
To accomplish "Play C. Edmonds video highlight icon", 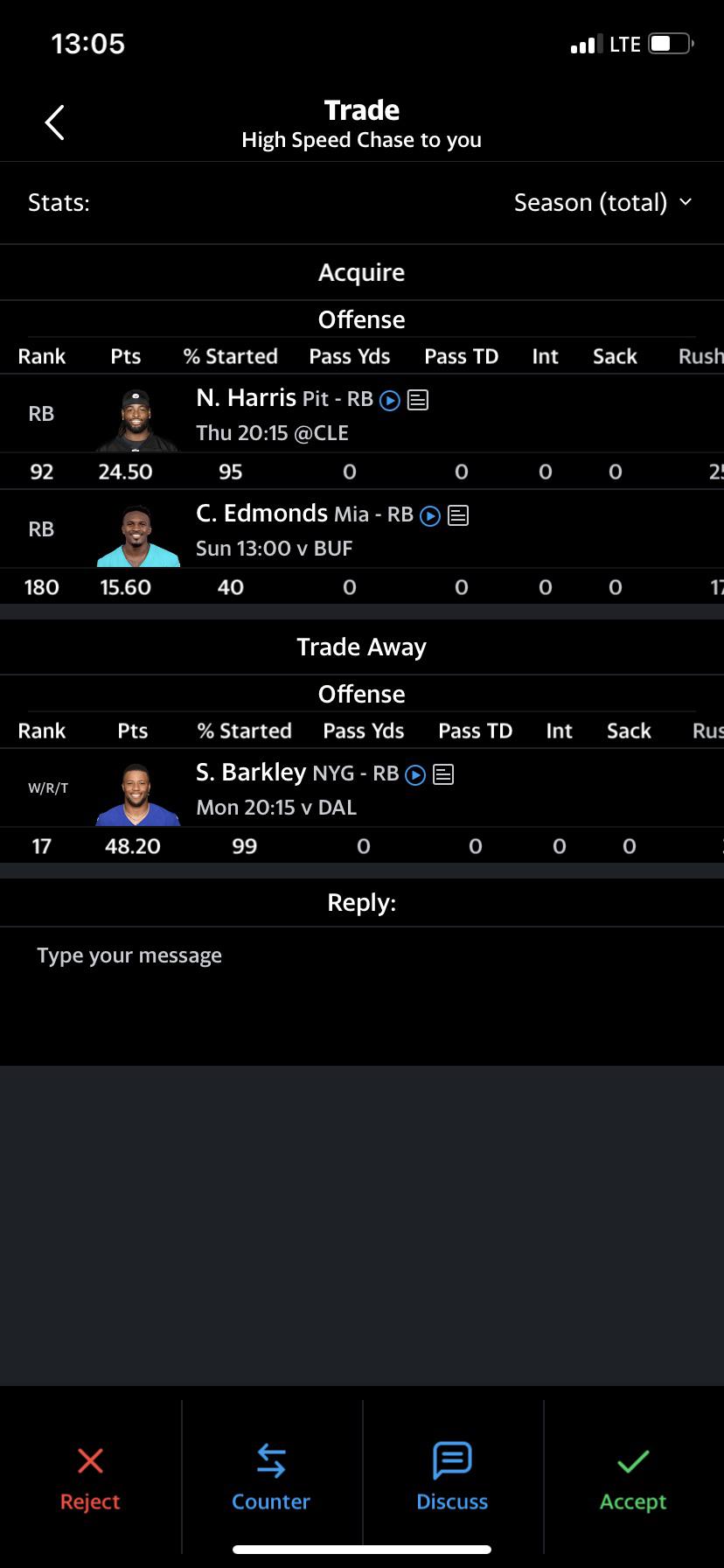I will pos(430,514).
